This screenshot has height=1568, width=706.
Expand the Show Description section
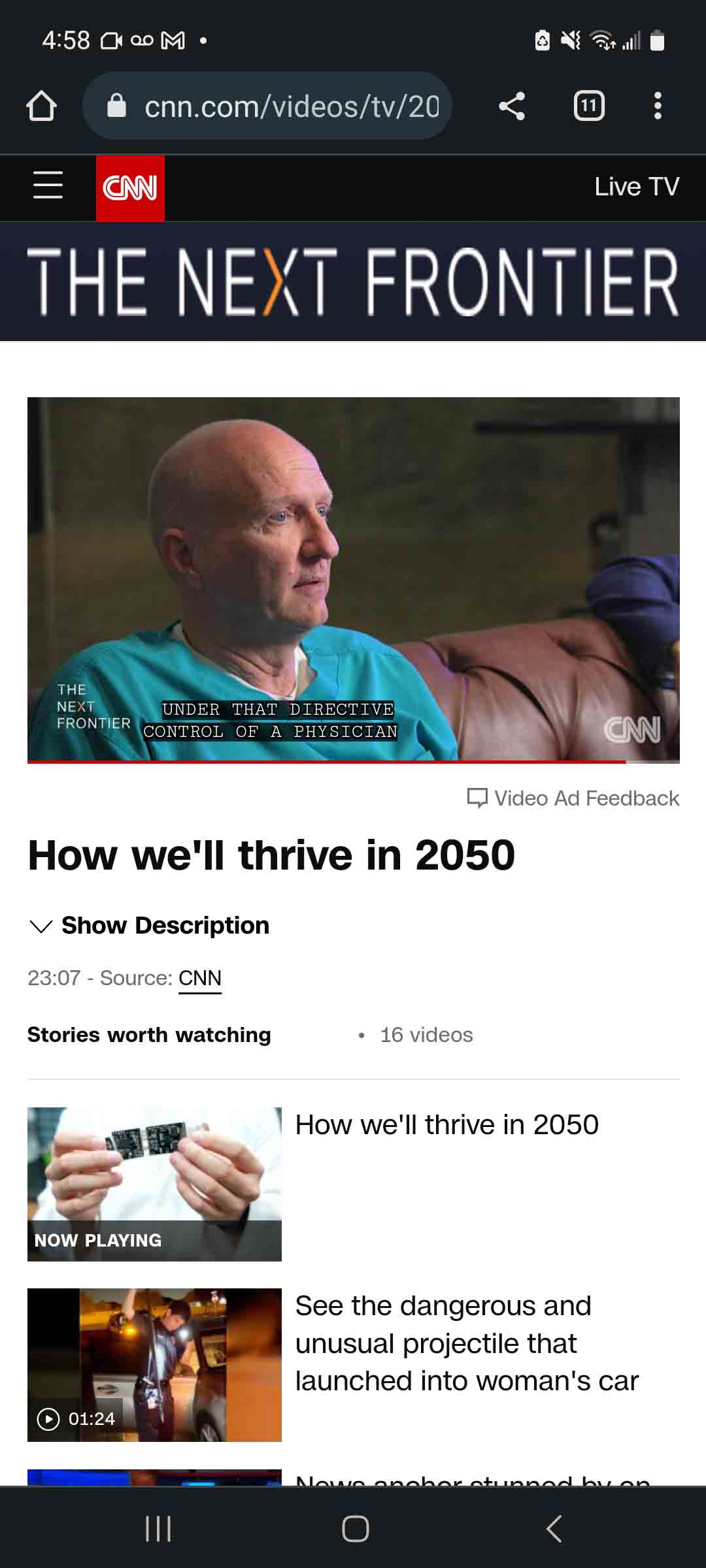point(164,926)
